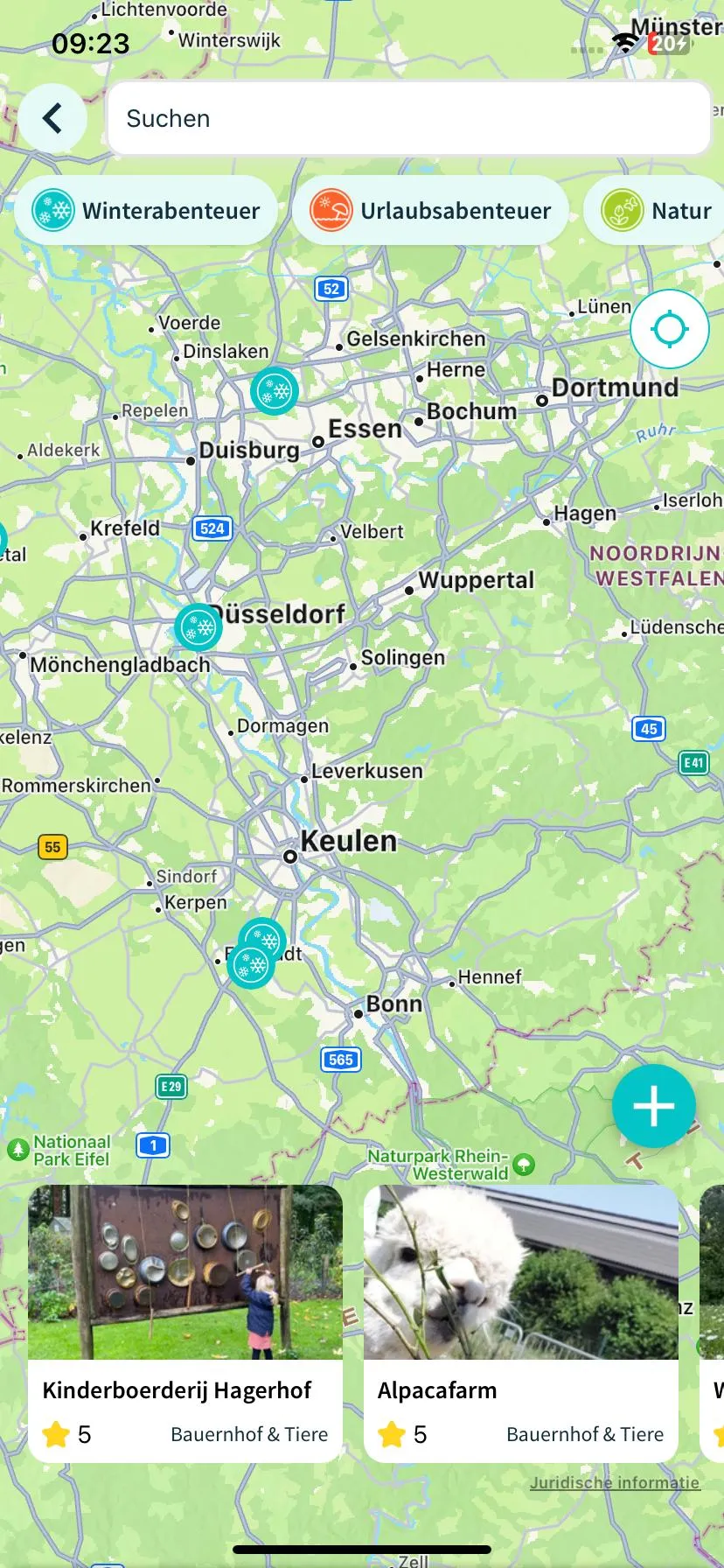
Task: Open the Kinderboerderij Hagerhof card
Action: (185, 1323)
